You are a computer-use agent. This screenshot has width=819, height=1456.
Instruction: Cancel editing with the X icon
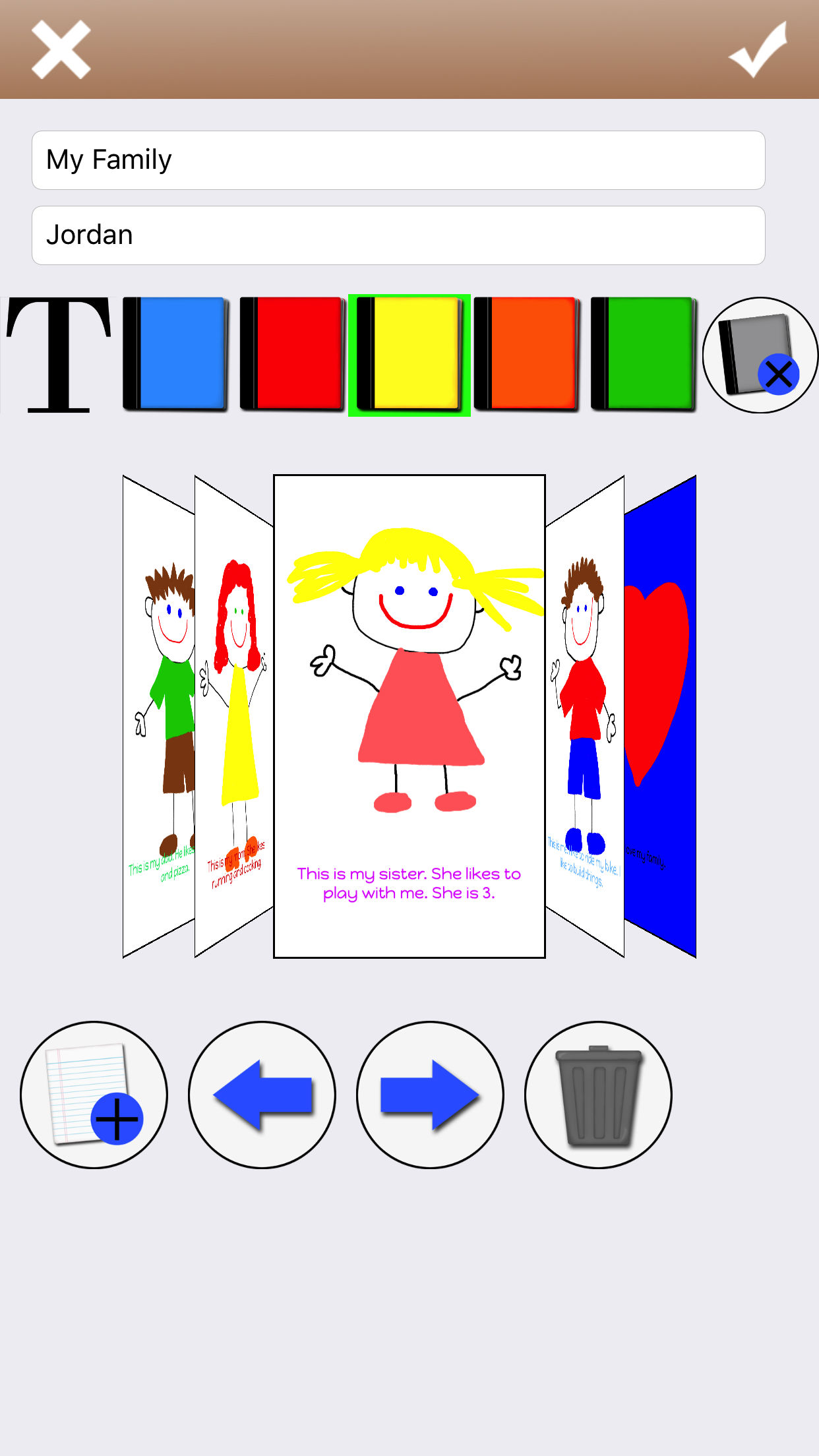pyautogui.click(x=59, y=49)
